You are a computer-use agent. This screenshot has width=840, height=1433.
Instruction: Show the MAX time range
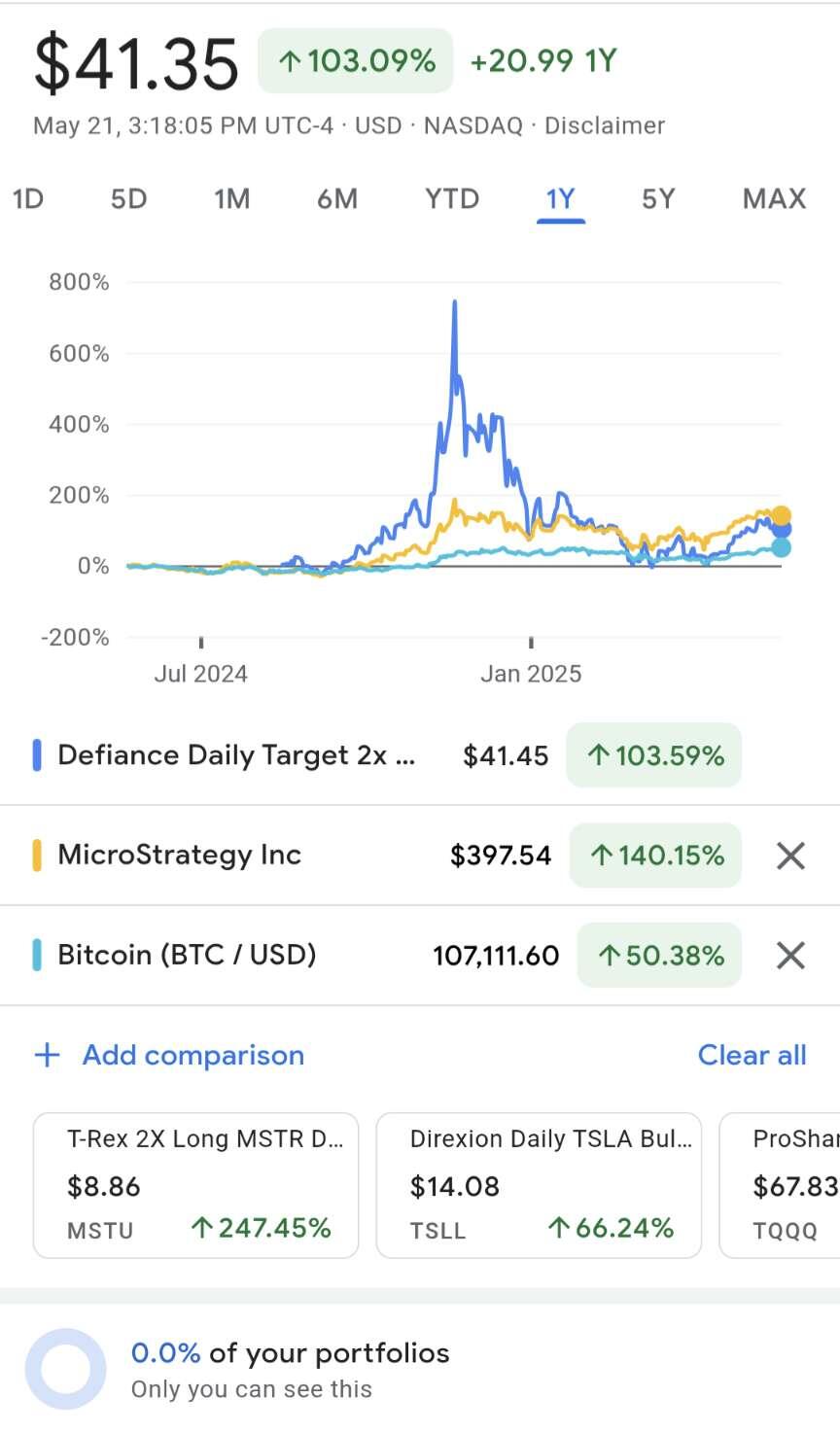tap(775, 198)
